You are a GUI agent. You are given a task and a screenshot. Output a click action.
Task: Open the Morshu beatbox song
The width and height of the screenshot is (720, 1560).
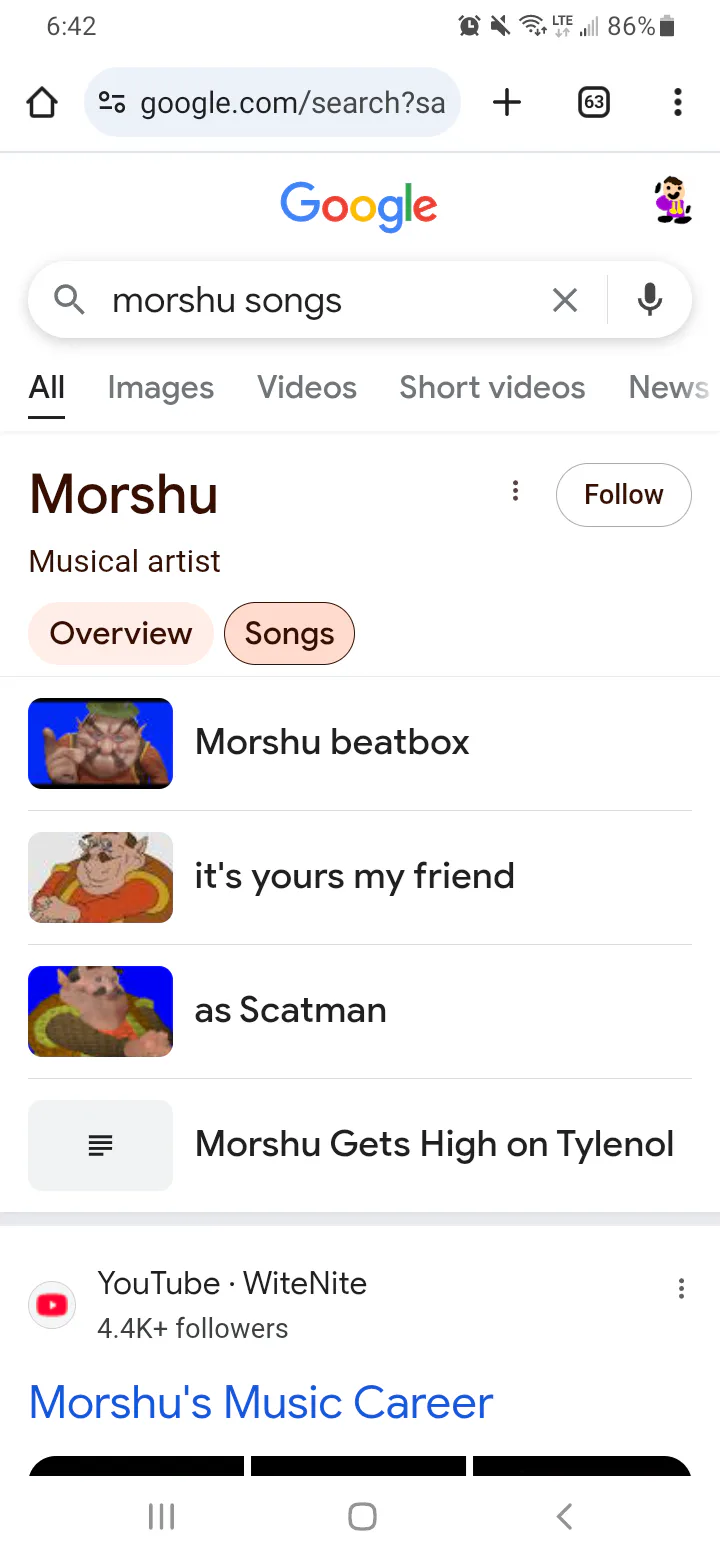point(360,743)
